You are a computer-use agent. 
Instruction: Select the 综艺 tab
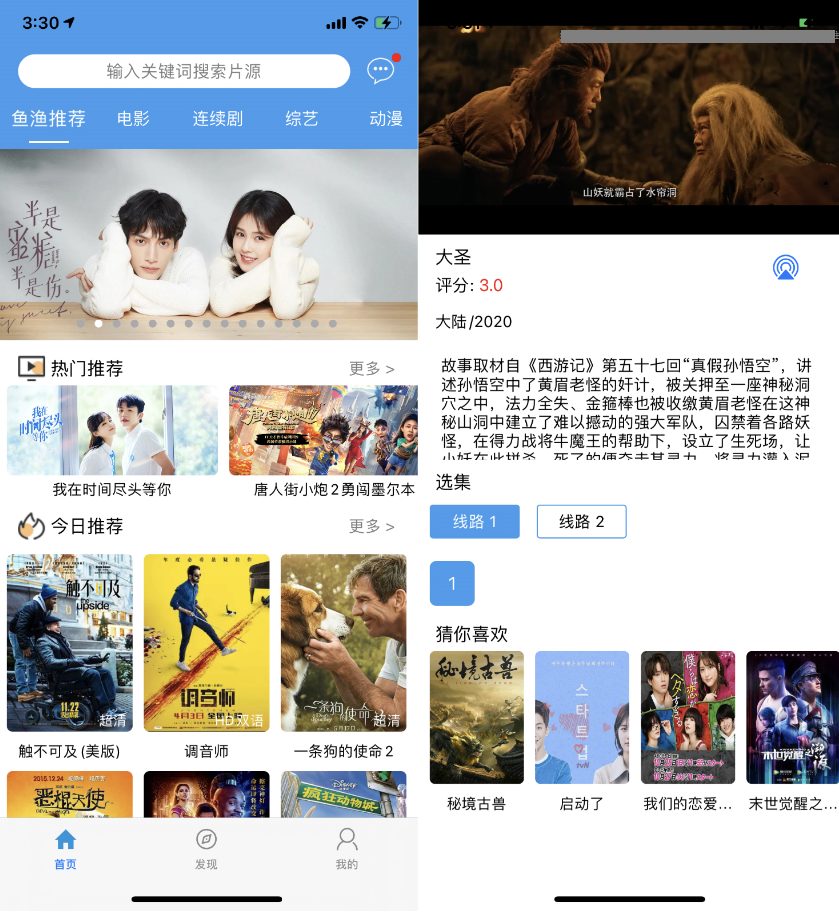(302, 119)
